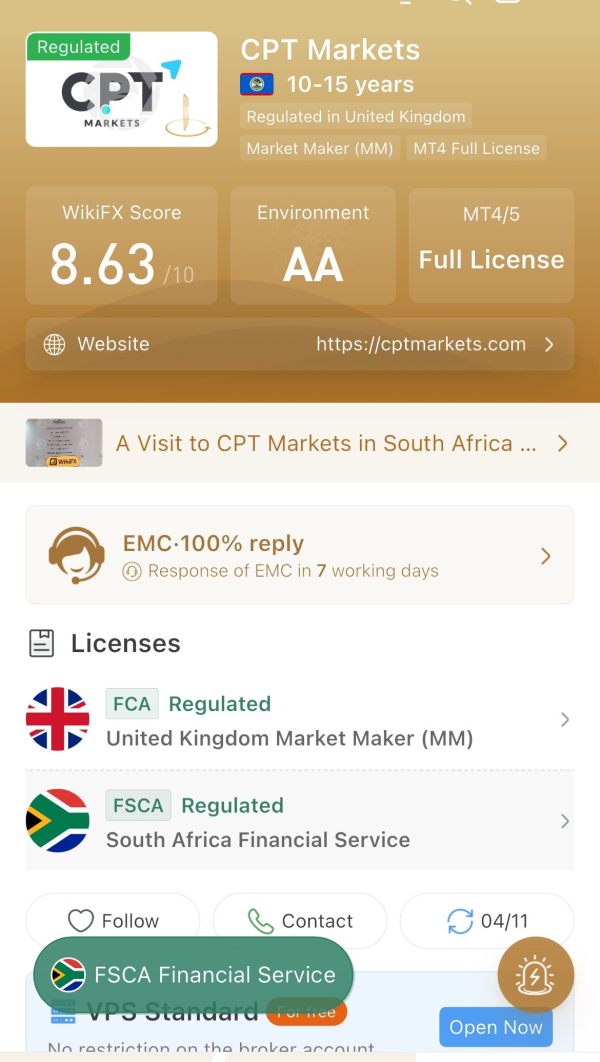Viewport: 600px width, 1062px height.
Task: Follow CPT Markets
Action: [x=113, y=920]
